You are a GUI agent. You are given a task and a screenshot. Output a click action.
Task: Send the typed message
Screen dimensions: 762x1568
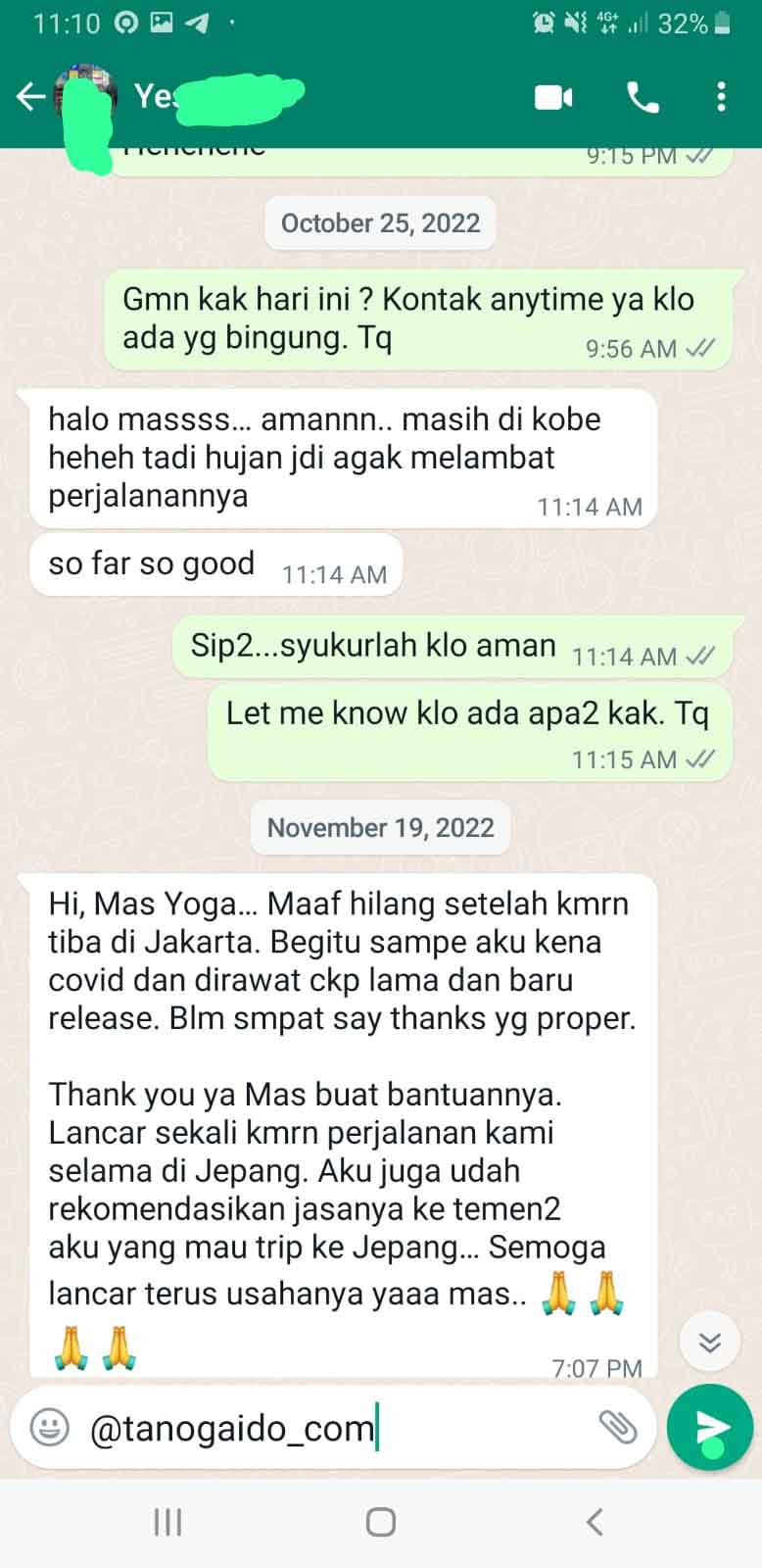pyautogui.click(x=709, y=1427)
